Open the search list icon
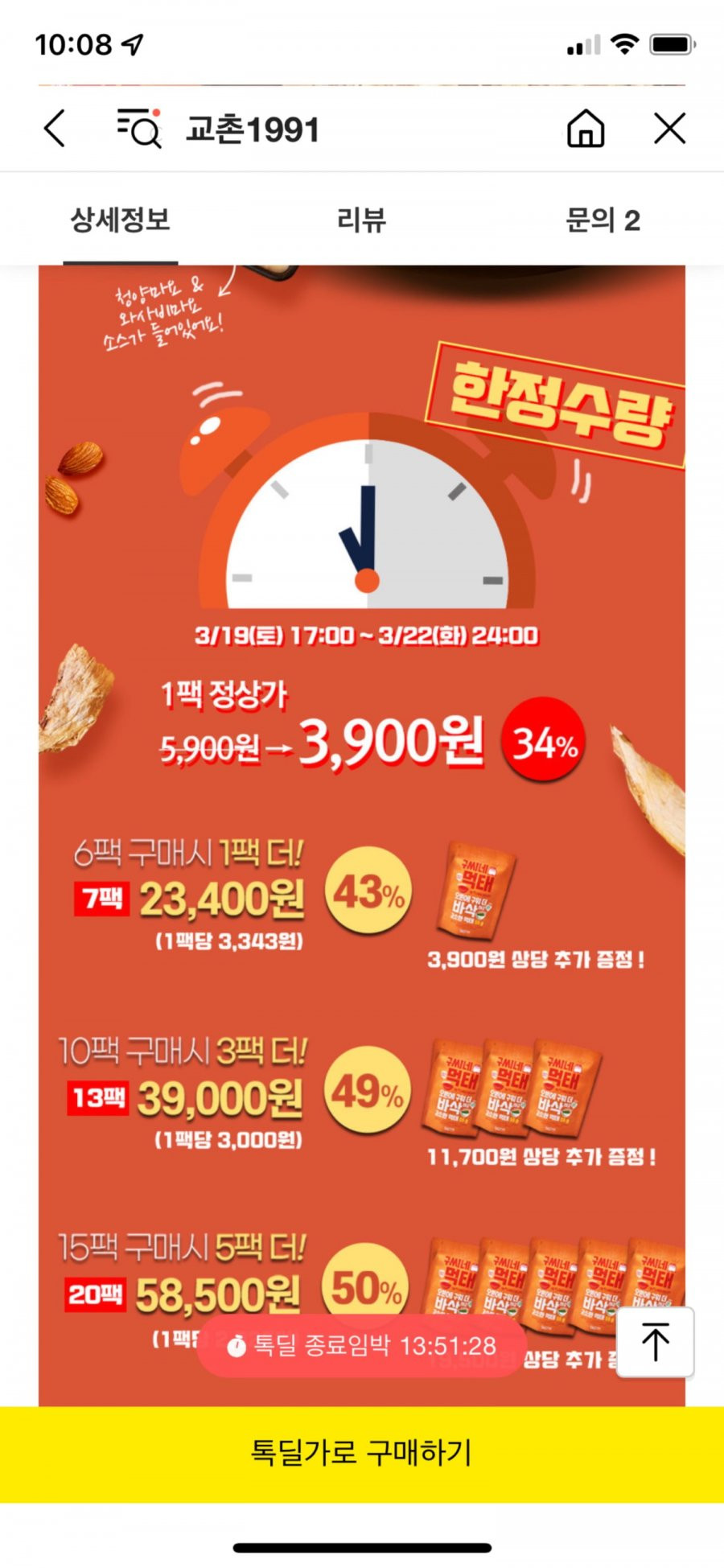724x1568 pixels. [x=140, y=129]
